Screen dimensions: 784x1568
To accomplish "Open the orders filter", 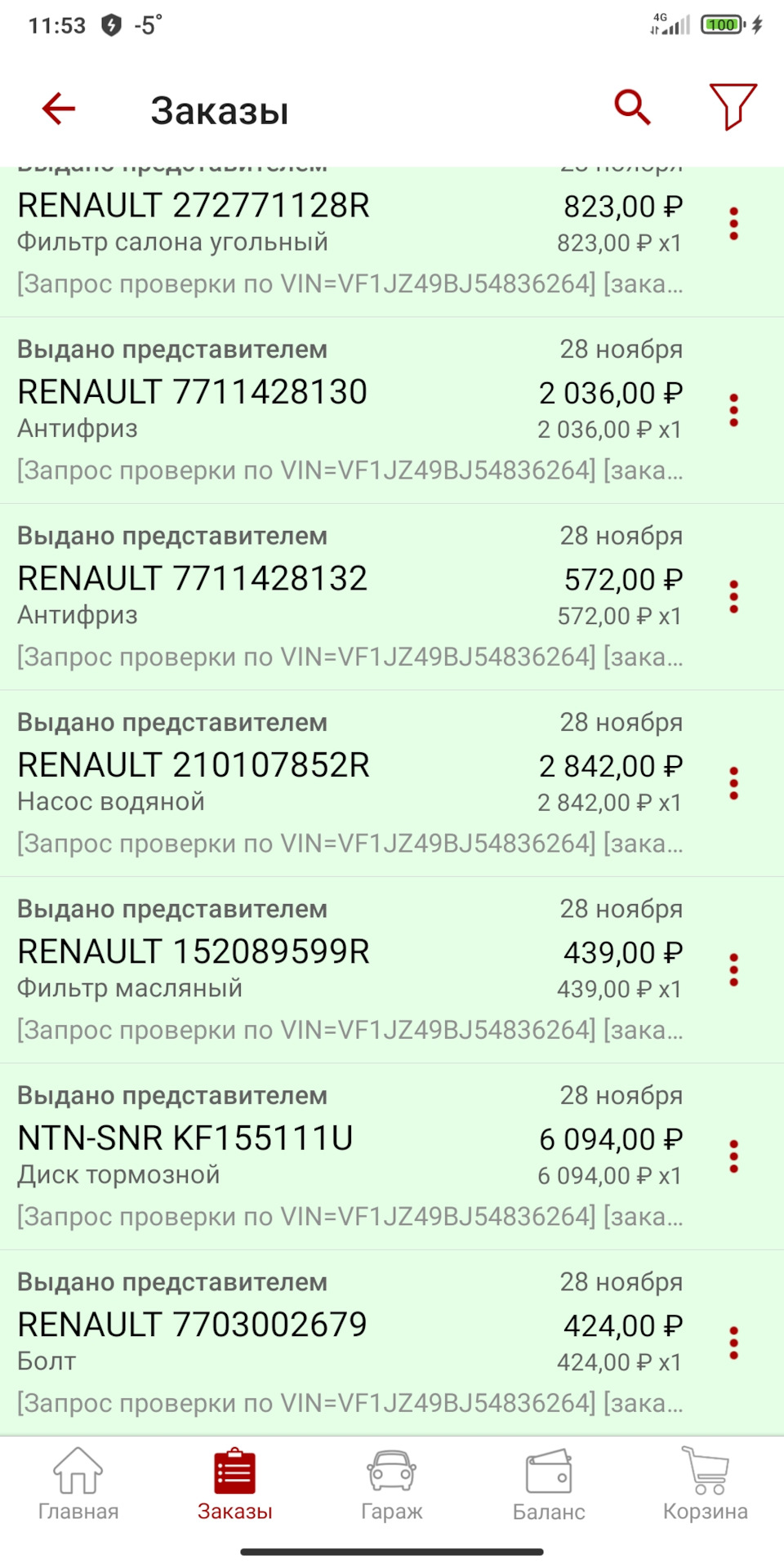I will click(733, 107).
